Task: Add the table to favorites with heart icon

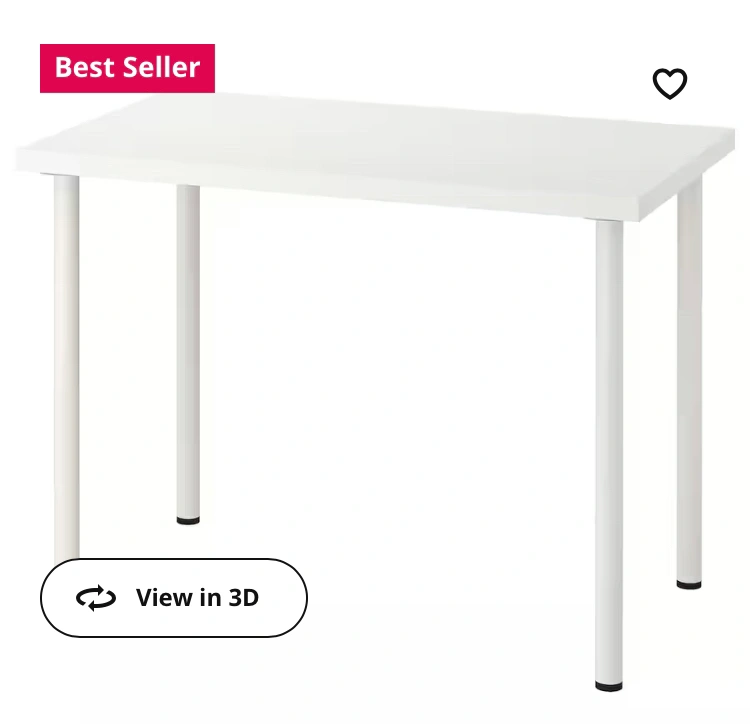Action: click(670, 84)
